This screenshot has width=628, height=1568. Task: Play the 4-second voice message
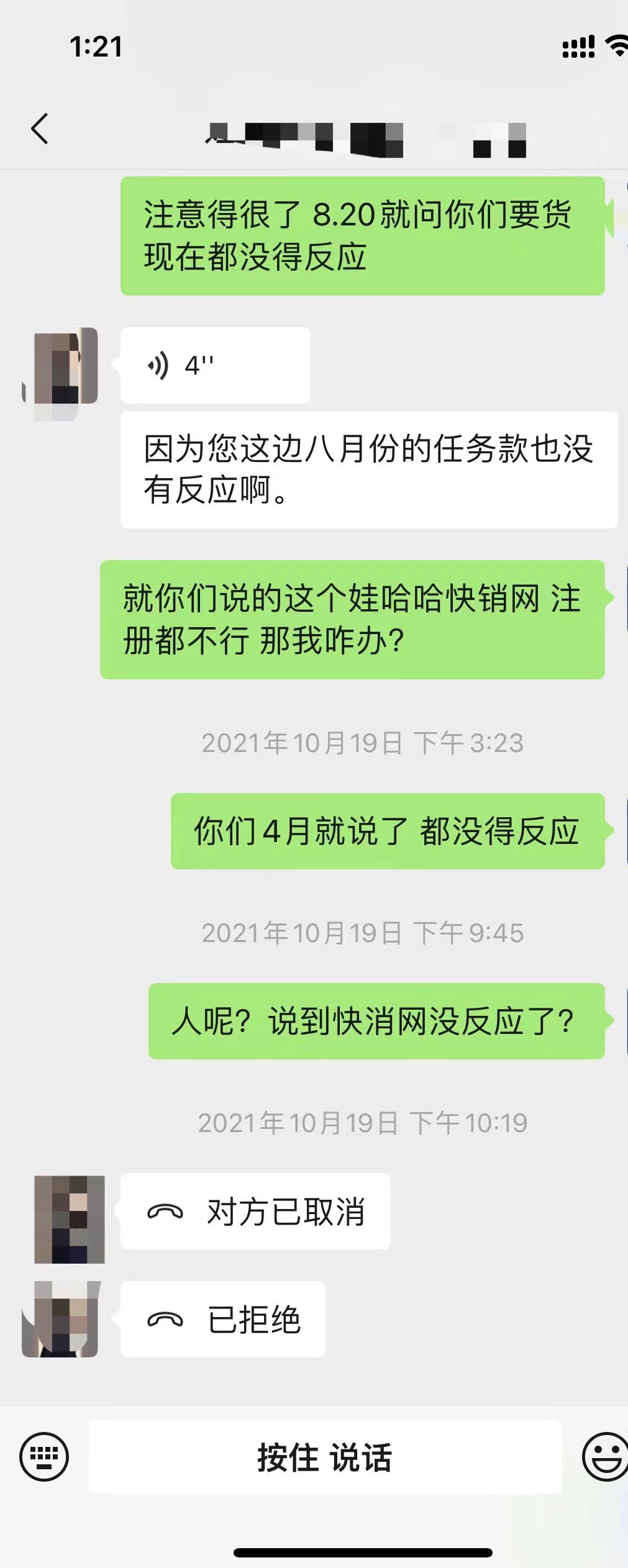click(x=215, y=365)
